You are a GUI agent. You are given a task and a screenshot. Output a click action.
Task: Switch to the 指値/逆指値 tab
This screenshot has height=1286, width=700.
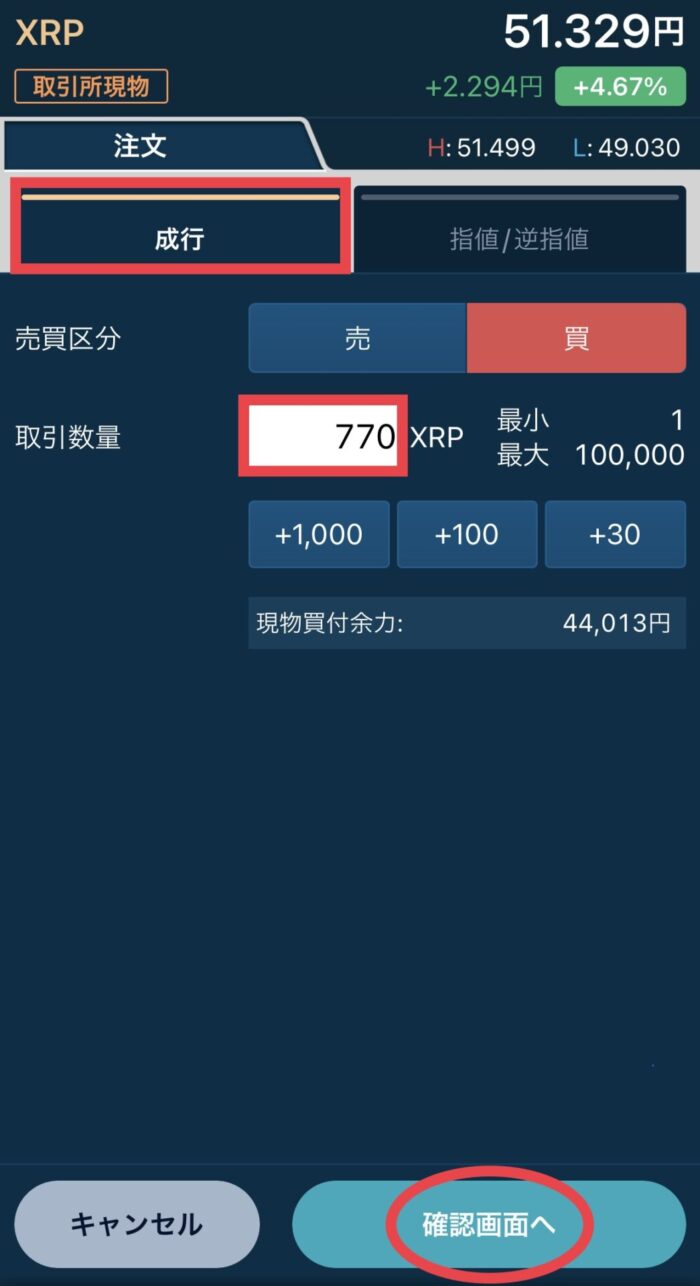(x=519, y=238)
